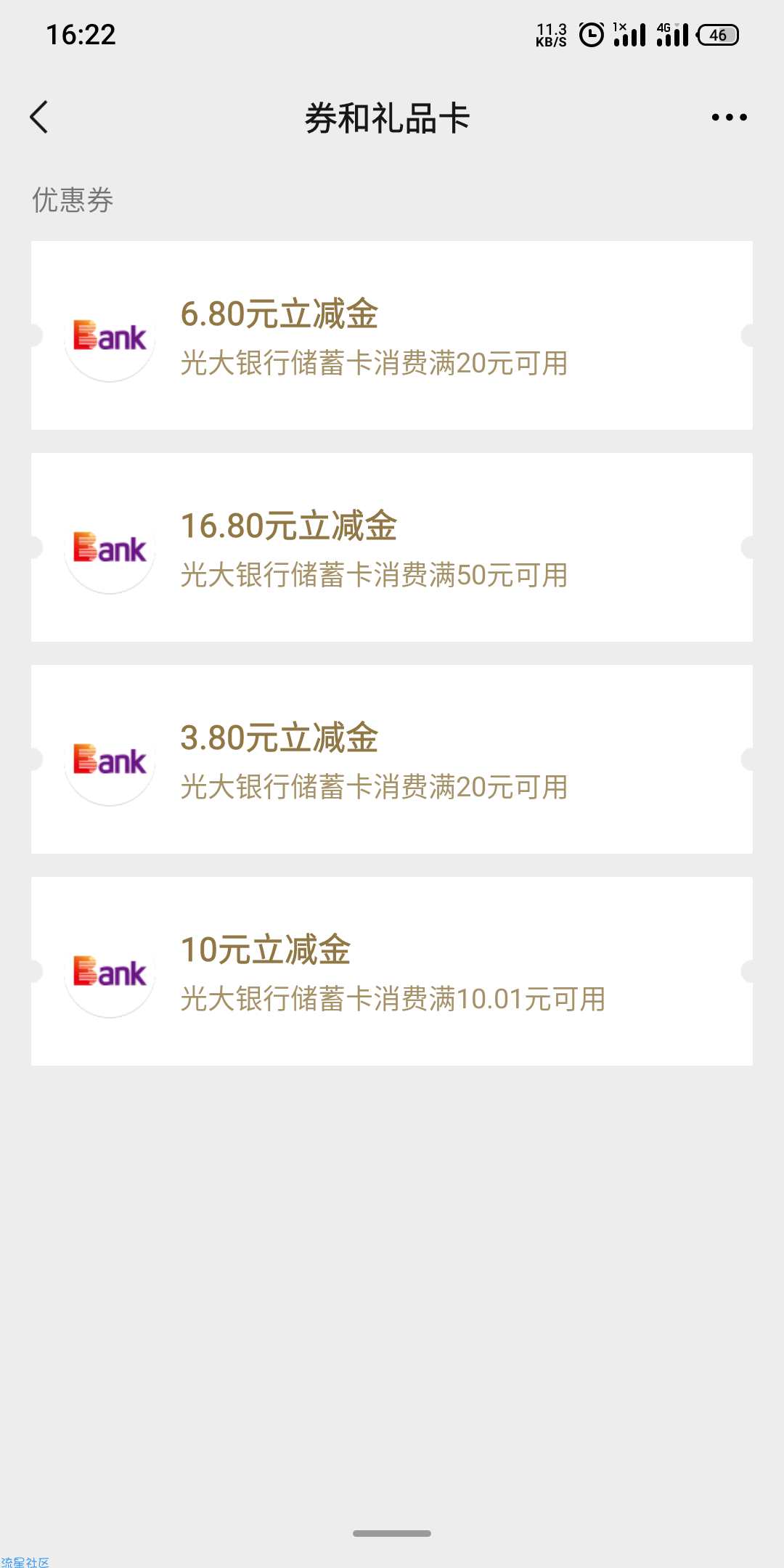The height and width of the screenshot is (1568, 784).
Task: Go back using the top-left arrow
Action: point(39,117)
